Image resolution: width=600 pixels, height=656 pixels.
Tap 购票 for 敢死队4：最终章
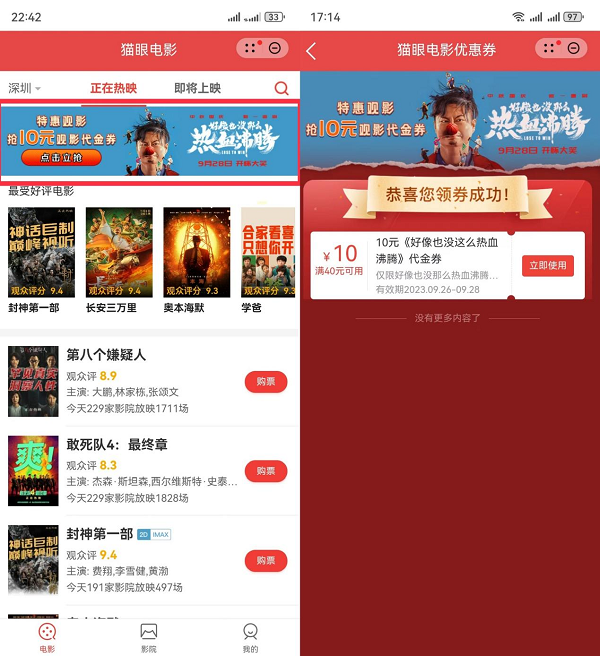[x=265, y=471]
